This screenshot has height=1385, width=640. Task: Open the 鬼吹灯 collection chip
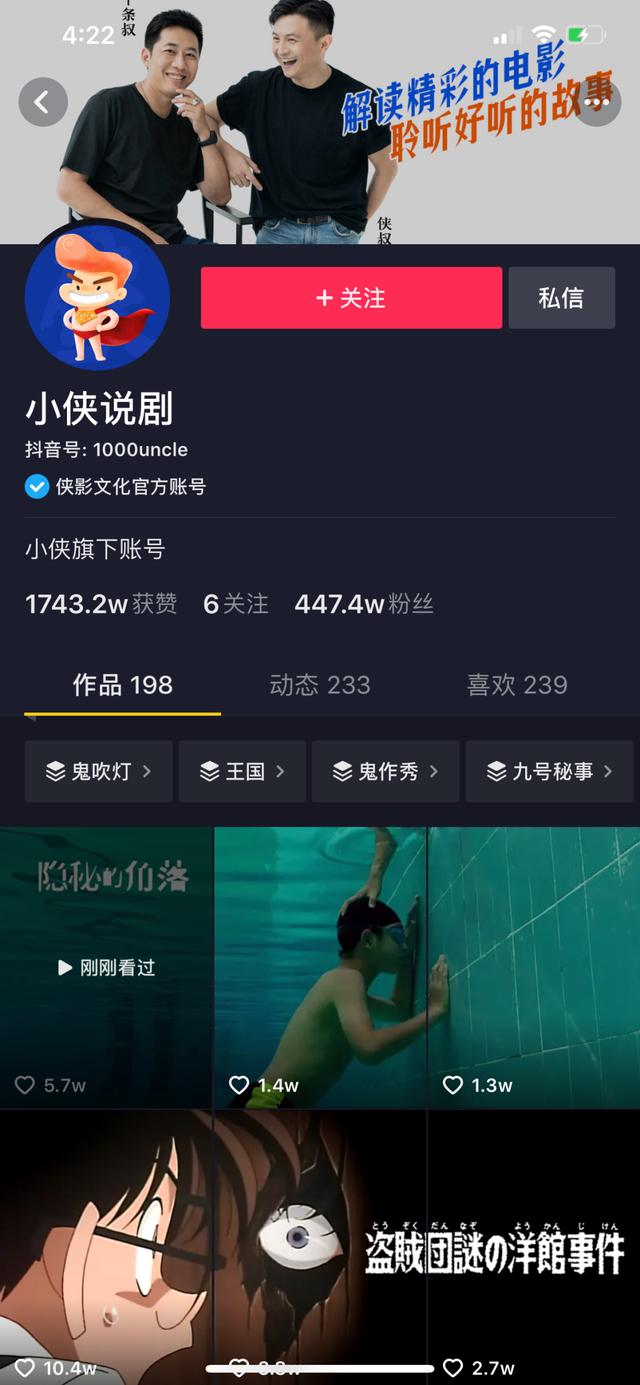[99, 771]
